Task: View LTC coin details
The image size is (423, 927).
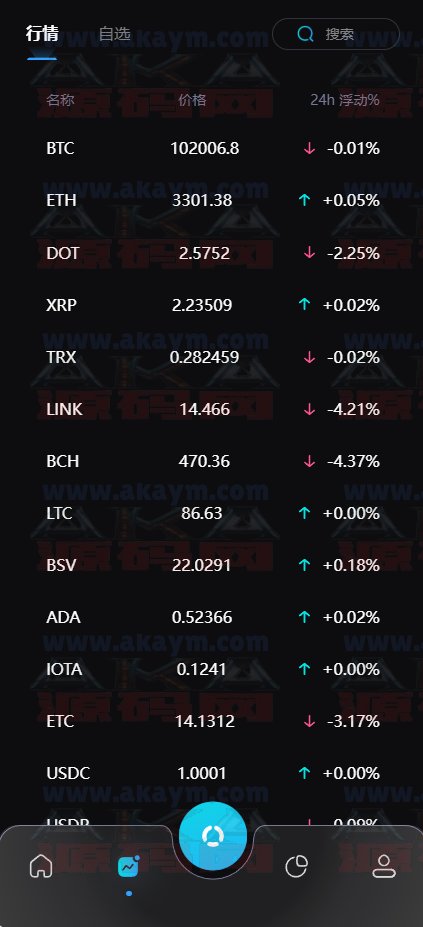Action: pos(212,513)
